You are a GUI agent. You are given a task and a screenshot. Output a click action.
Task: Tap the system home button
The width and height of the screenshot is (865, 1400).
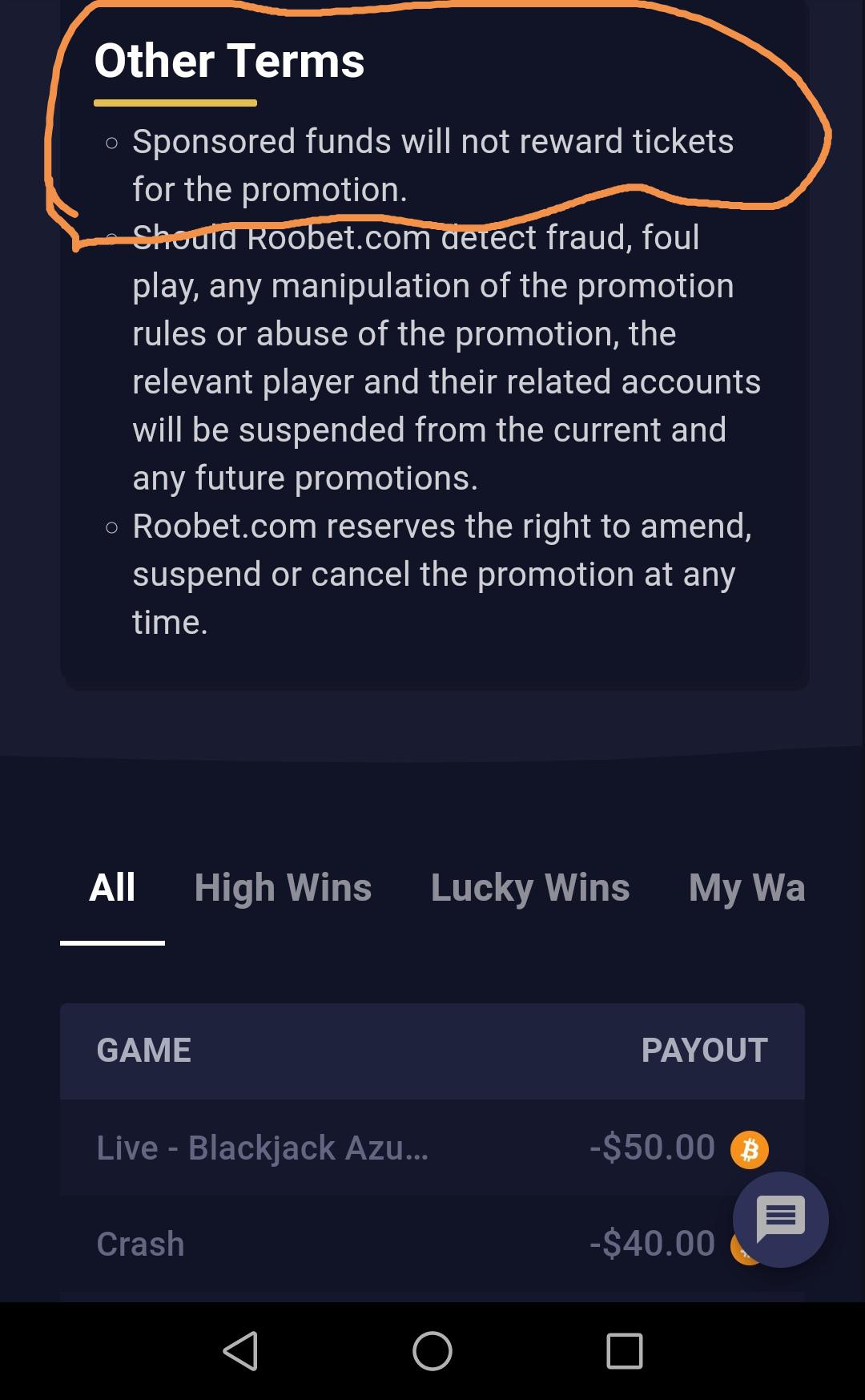pos(432,1351)
